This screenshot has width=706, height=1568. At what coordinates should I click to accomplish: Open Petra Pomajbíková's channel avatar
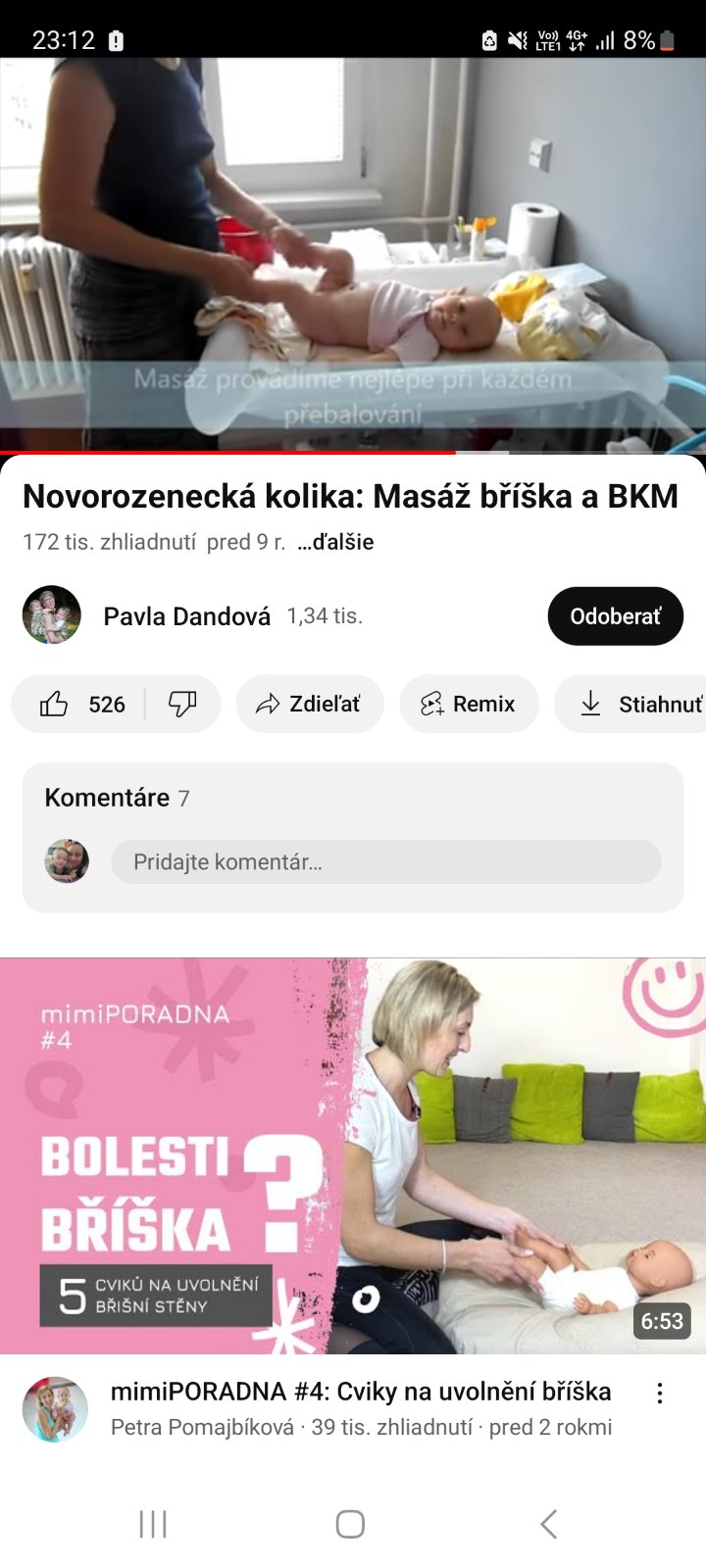click(x=55, y=1409)
